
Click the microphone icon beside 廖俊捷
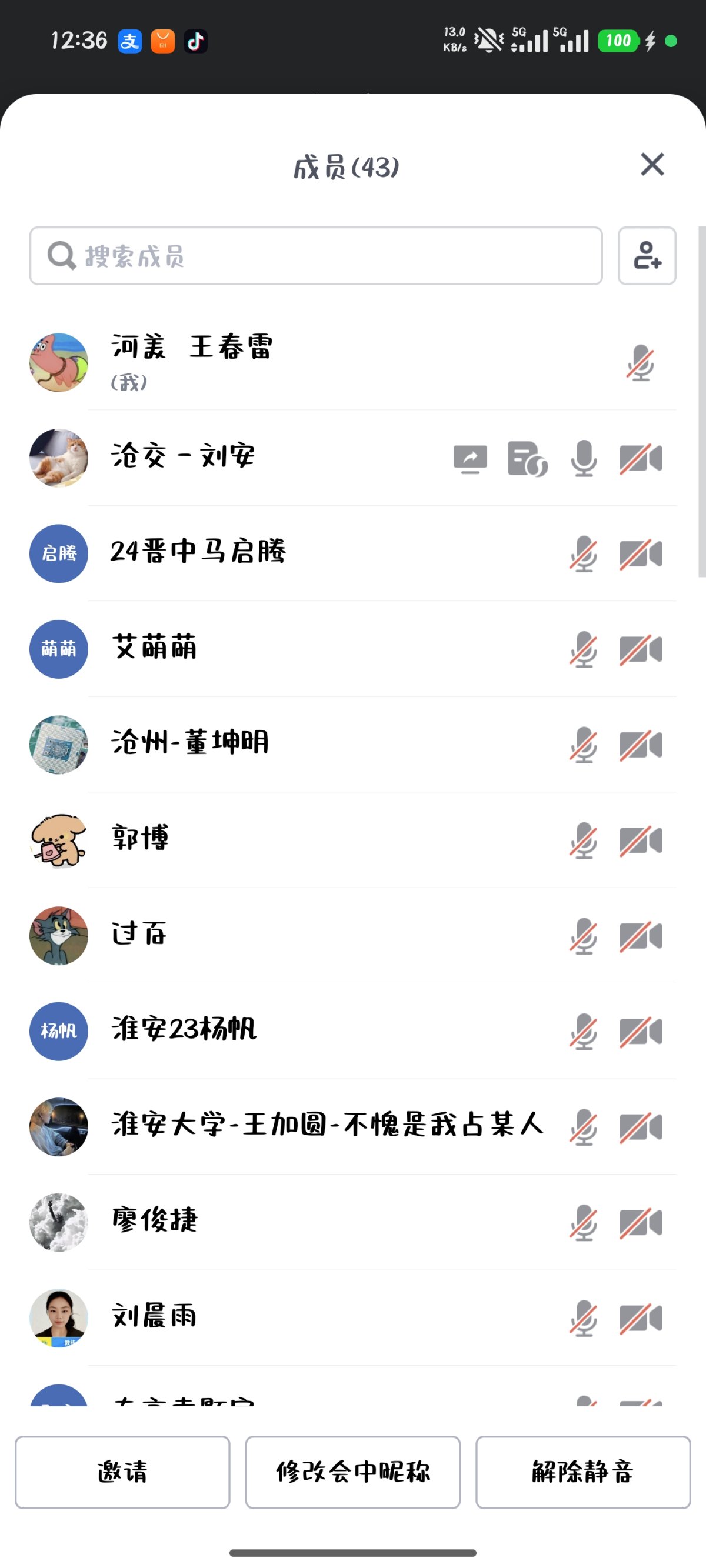point(582,1222)
